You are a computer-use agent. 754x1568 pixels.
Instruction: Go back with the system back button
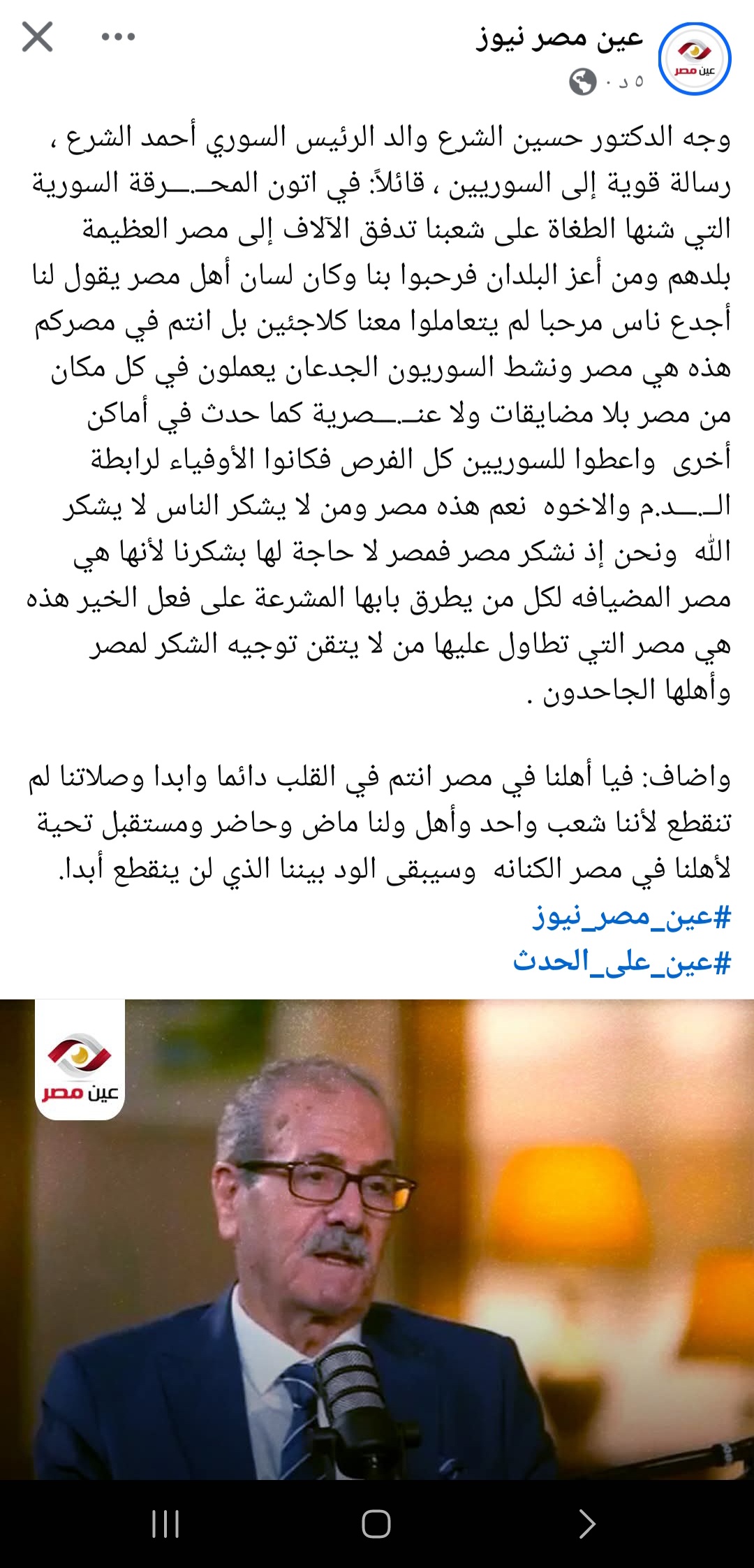pyautogui.click(x=587, y=1524)
